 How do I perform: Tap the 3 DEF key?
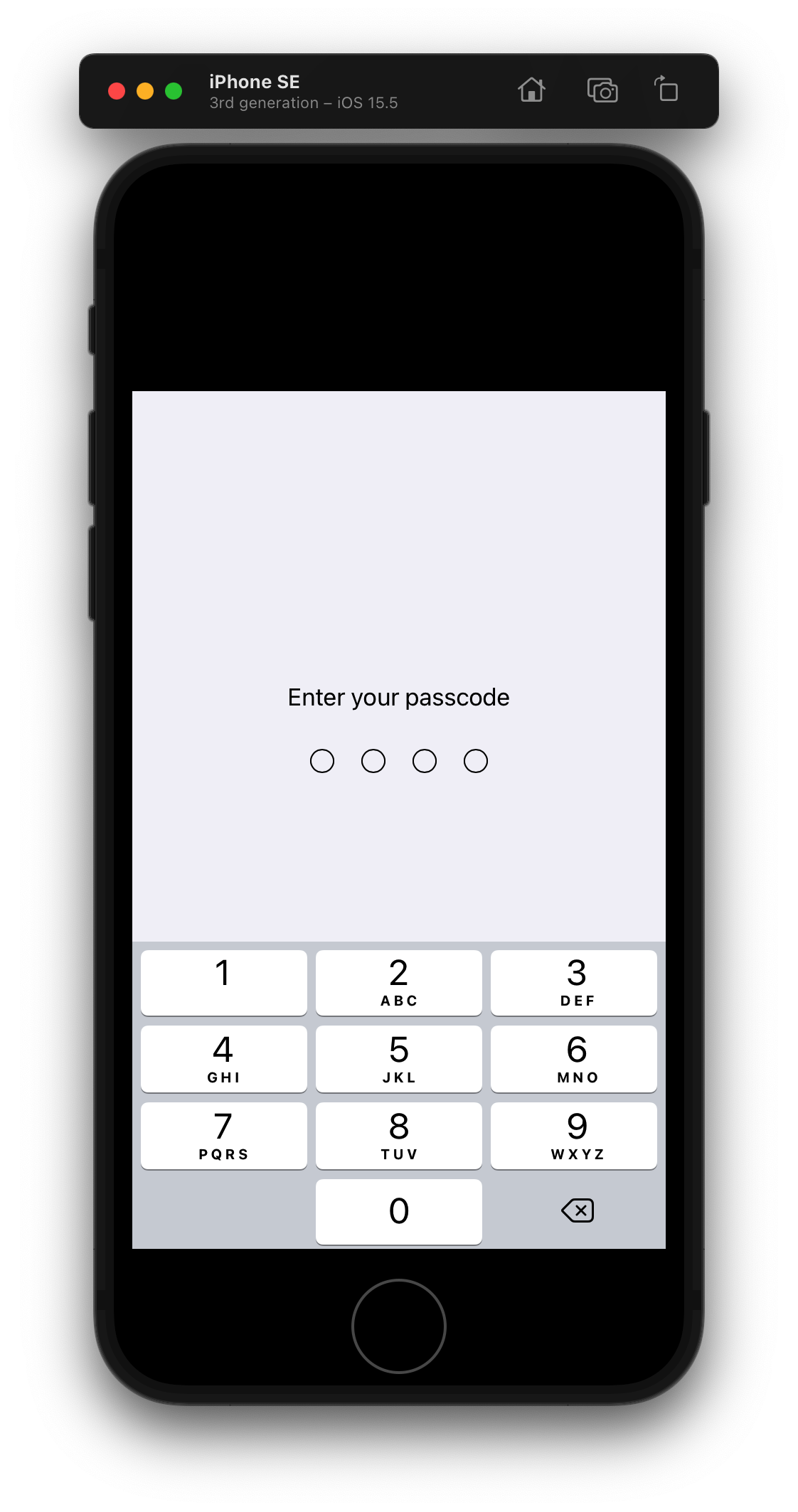573,982
